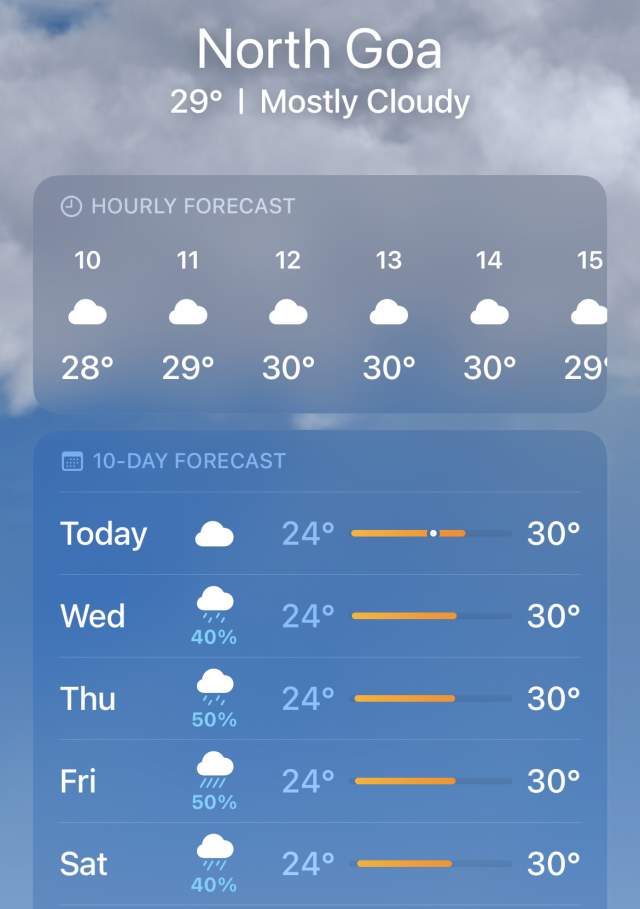Show Sat forecast details
Viewport: 640px width, 909px height.
[320, 863]
